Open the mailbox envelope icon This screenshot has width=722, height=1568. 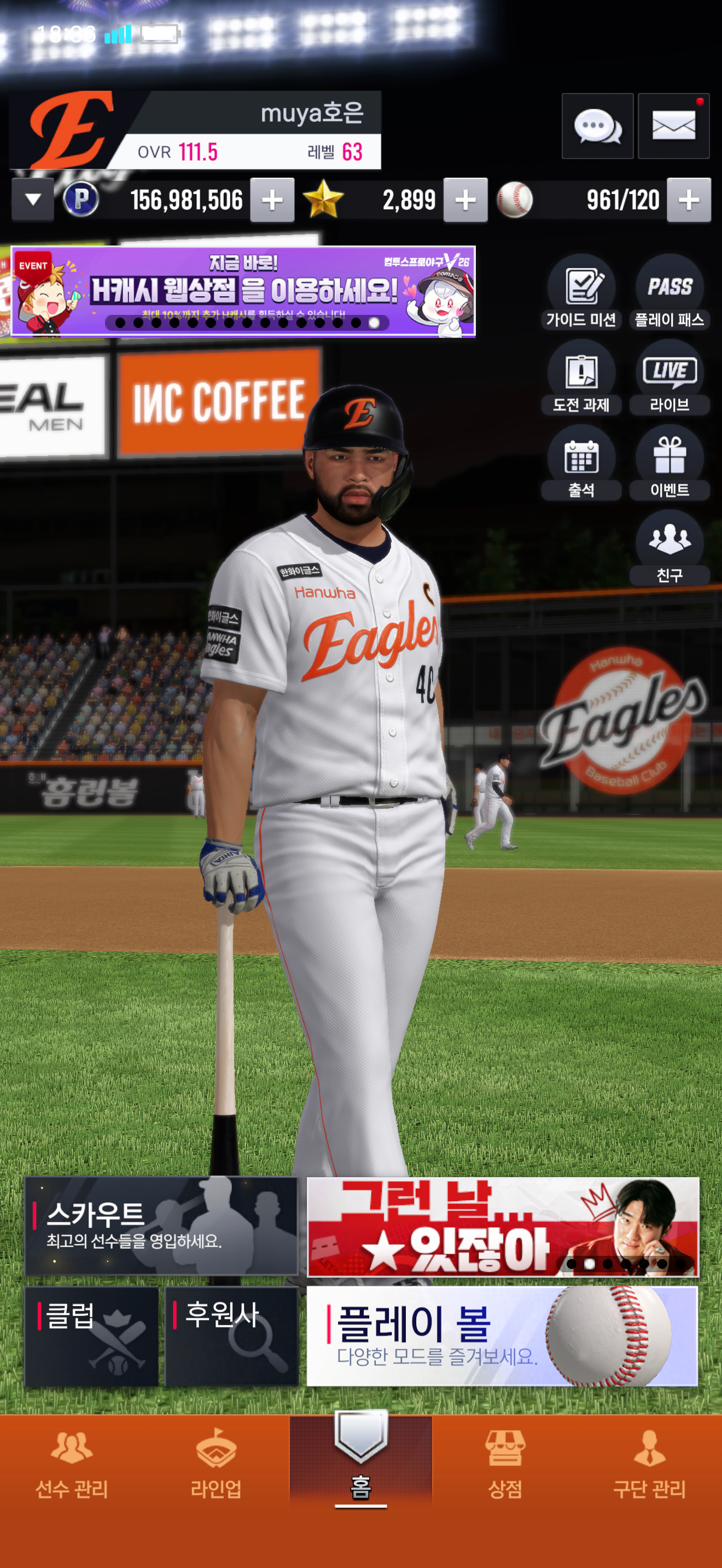[x=673, y=127]
